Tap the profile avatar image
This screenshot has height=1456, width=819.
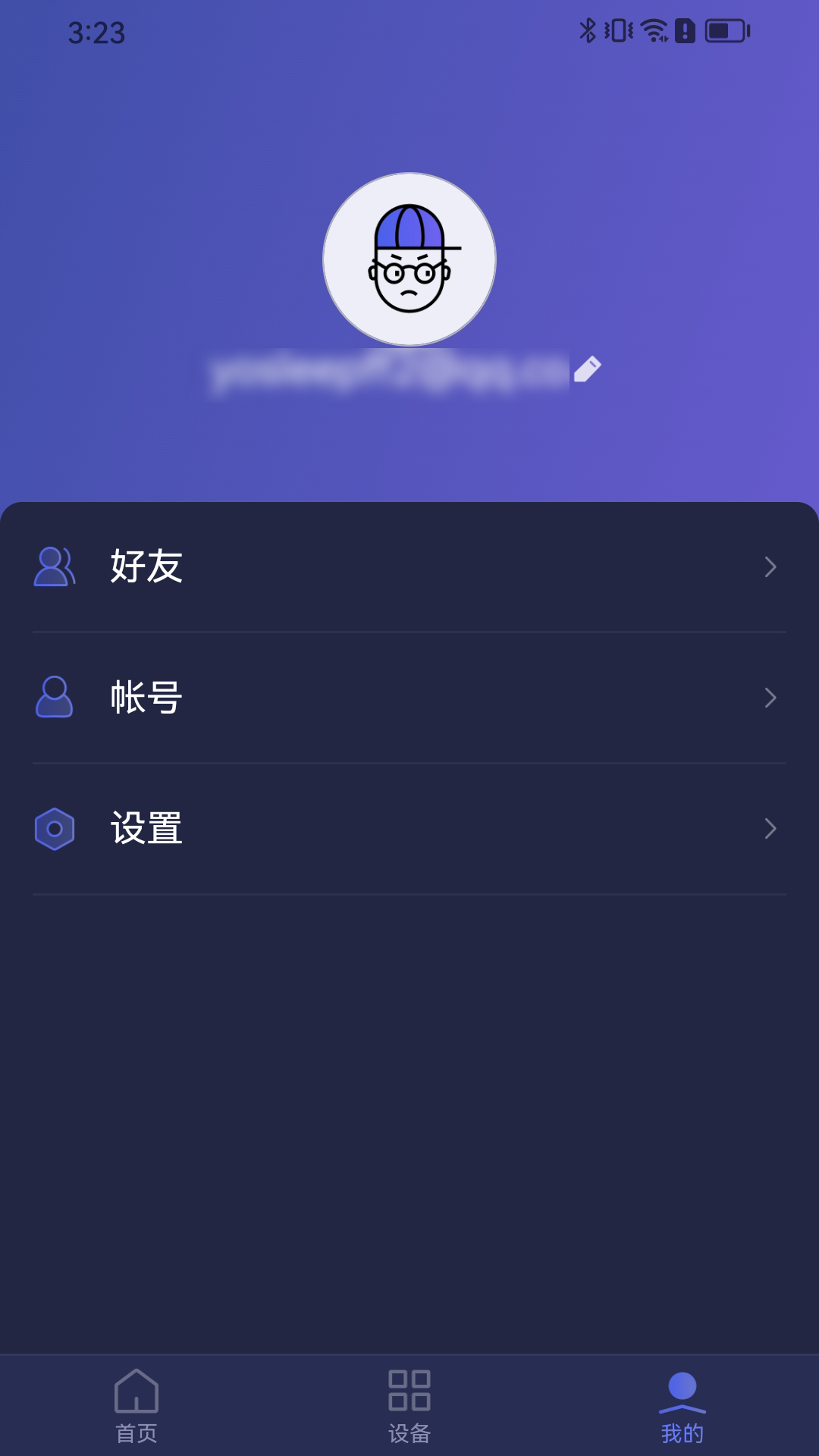click(x=409, y=258)
